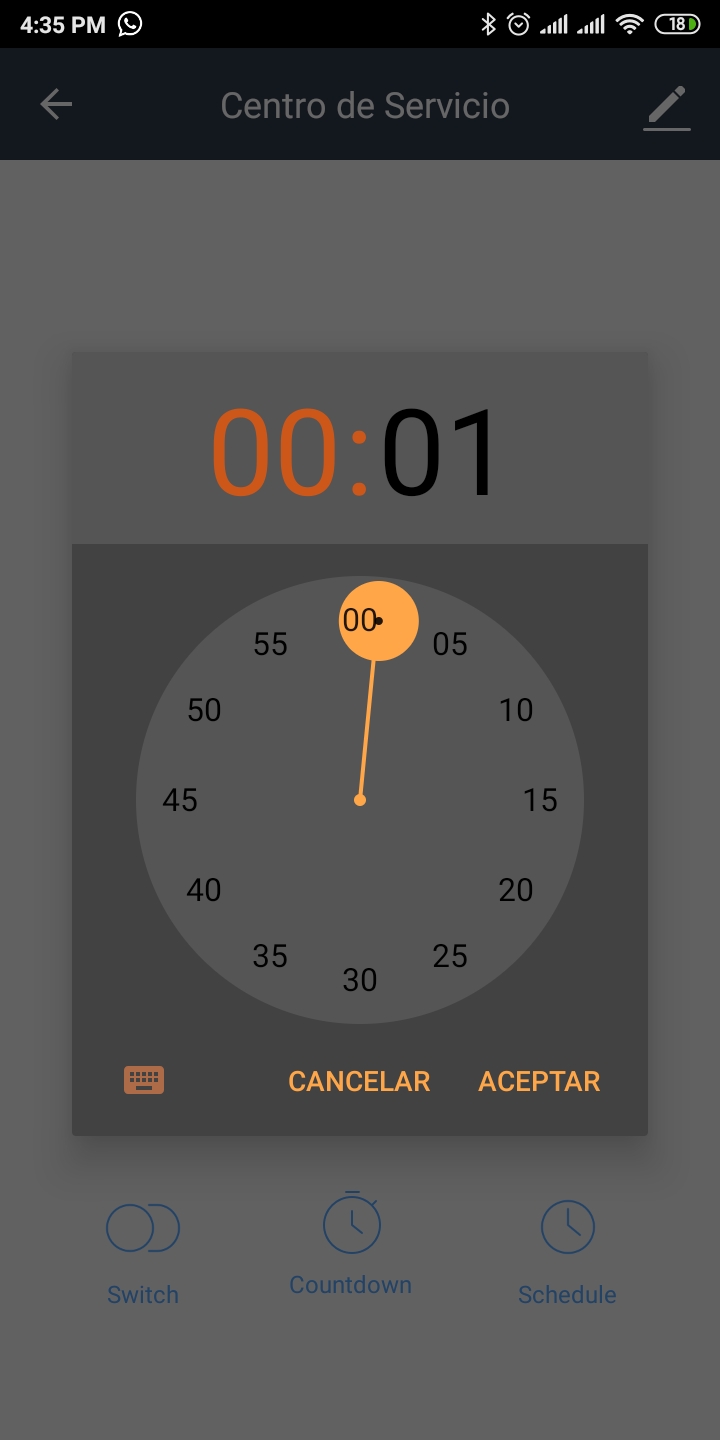Pick 25 on the clock dial
720x1440 pixels.
(450, 956)
